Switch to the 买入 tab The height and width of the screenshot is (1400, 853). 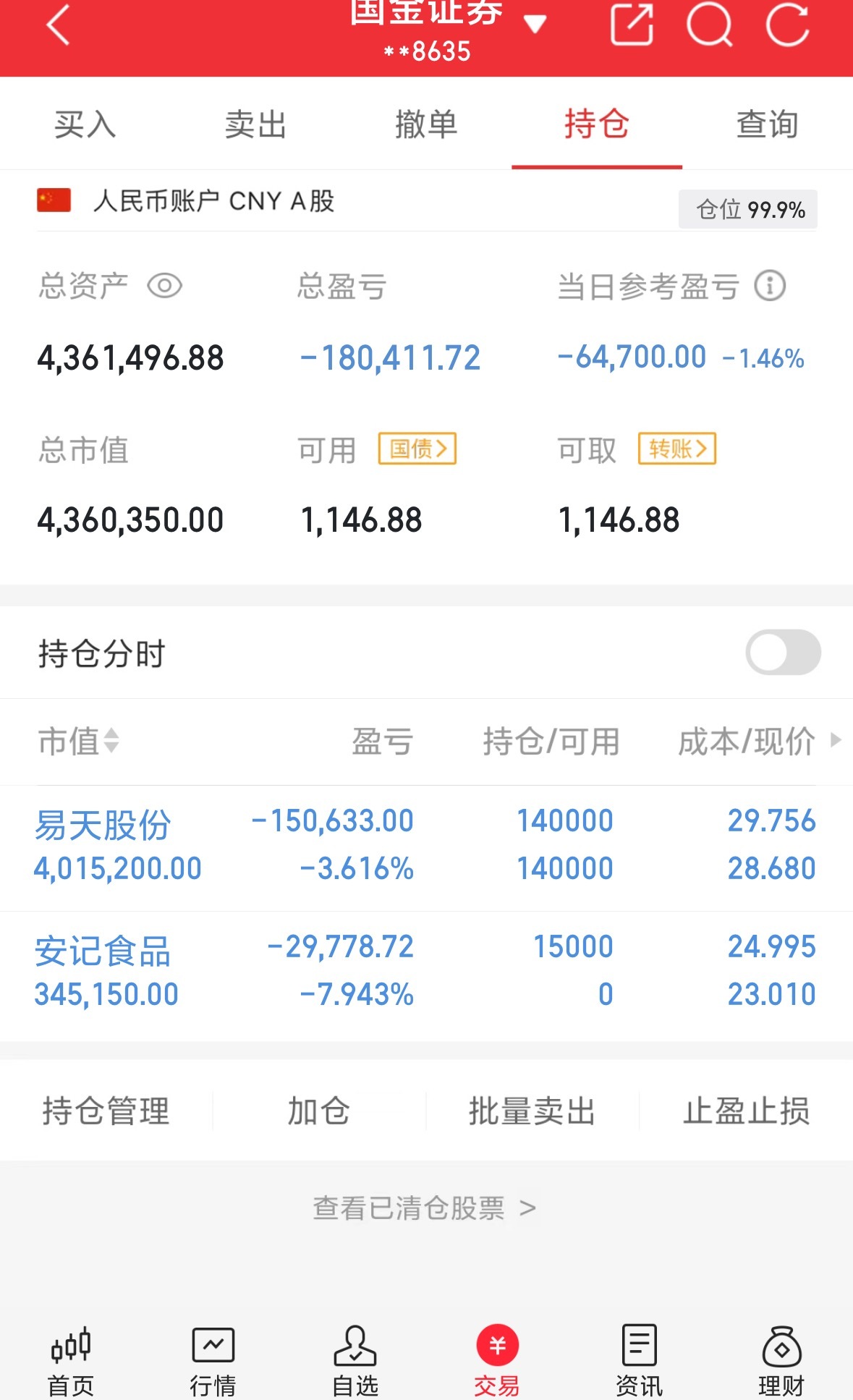tap(83, 123)
